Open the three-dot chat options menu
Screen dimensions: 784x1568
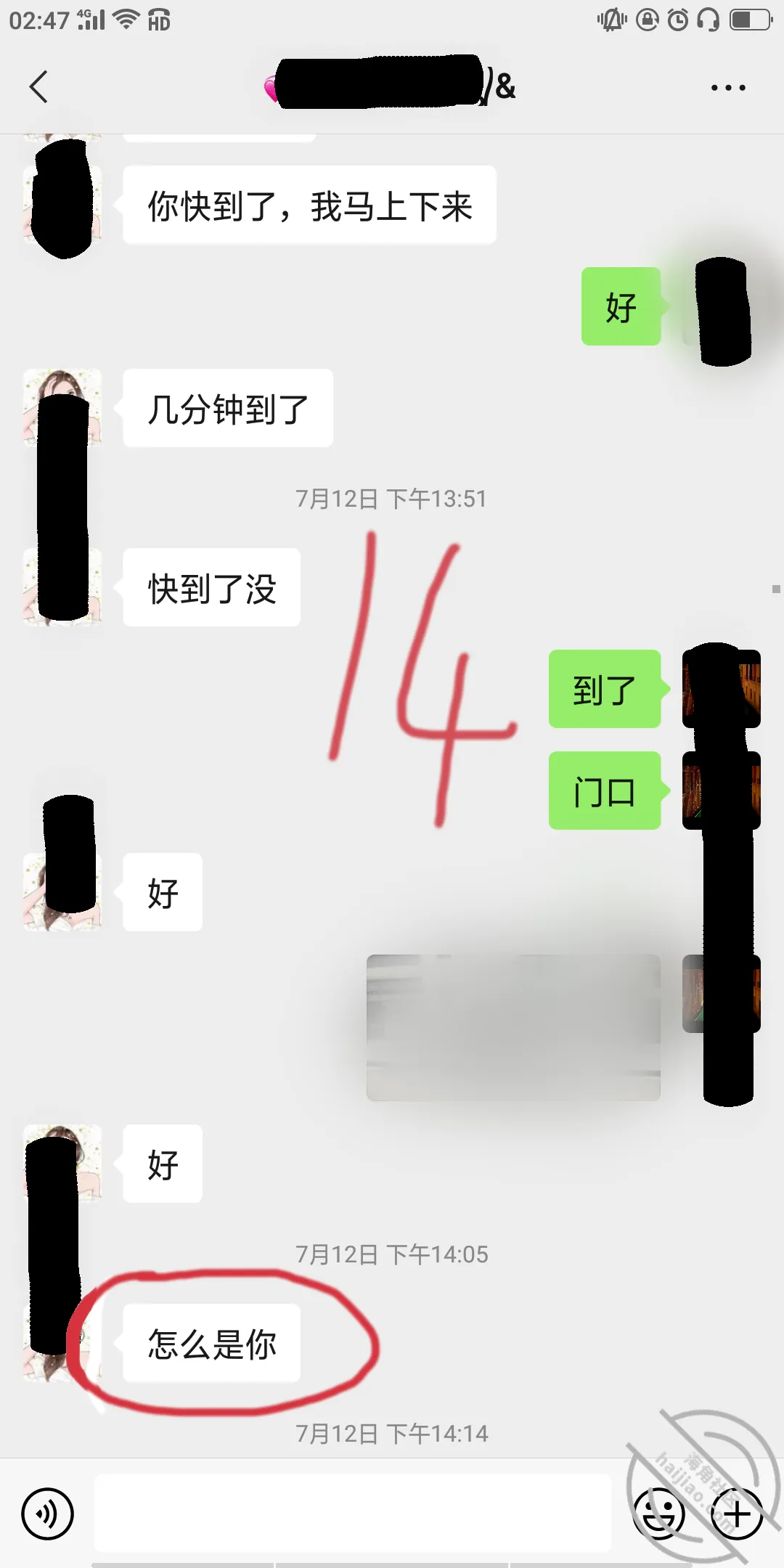coord(728,88)
